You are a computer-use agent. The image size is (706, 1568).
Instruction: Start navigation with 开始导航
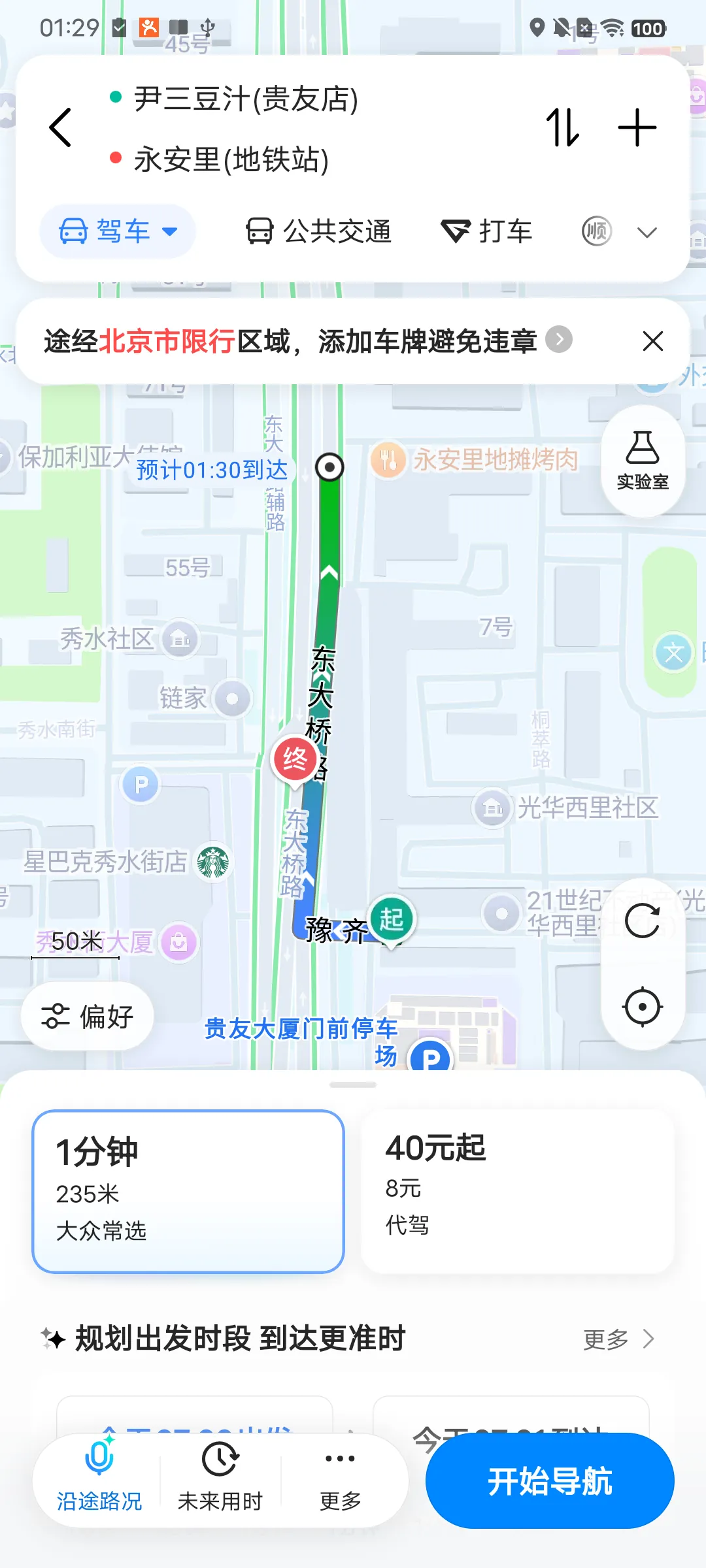(550, 1480)
